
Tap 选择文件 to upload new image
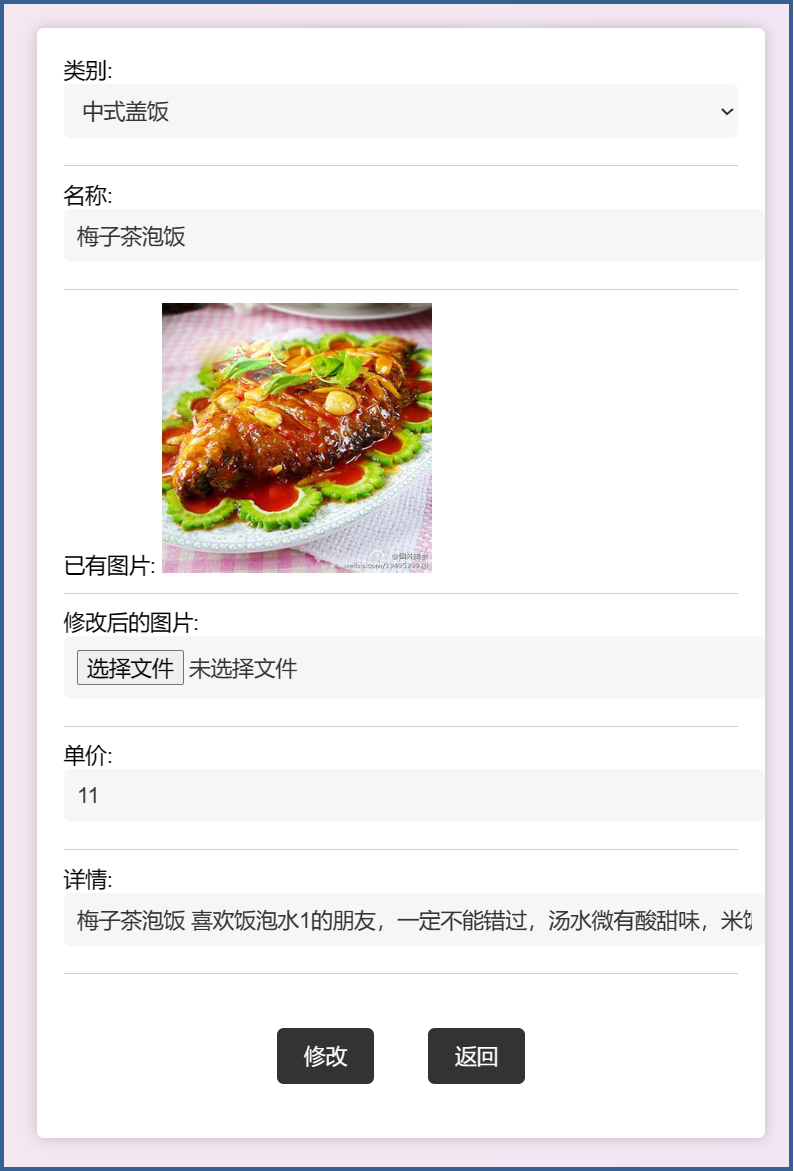(130, 668)
